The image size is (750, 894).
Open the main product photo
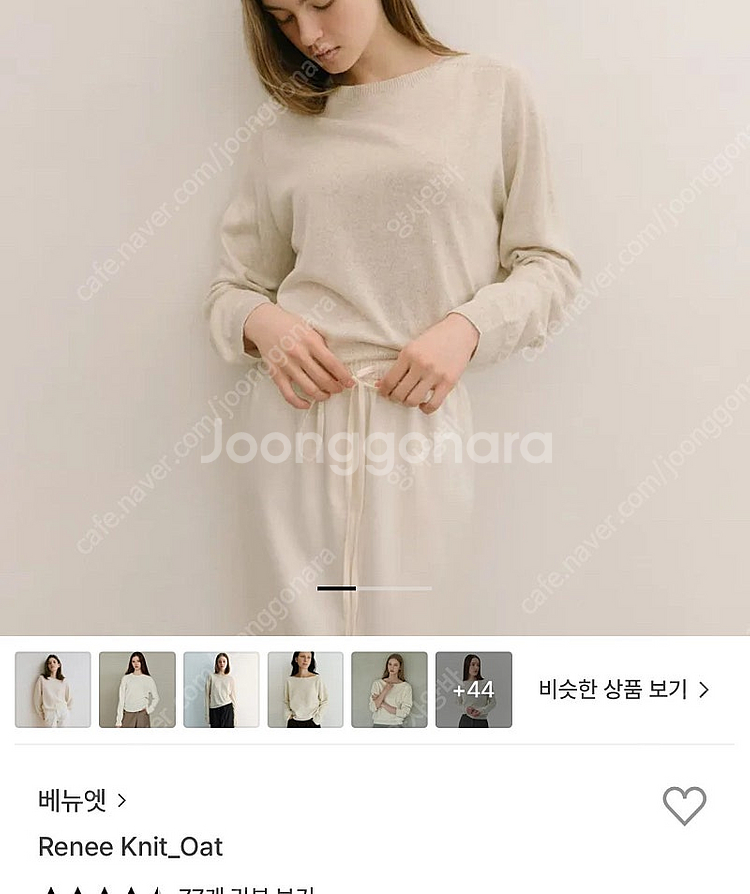[375, 318]
